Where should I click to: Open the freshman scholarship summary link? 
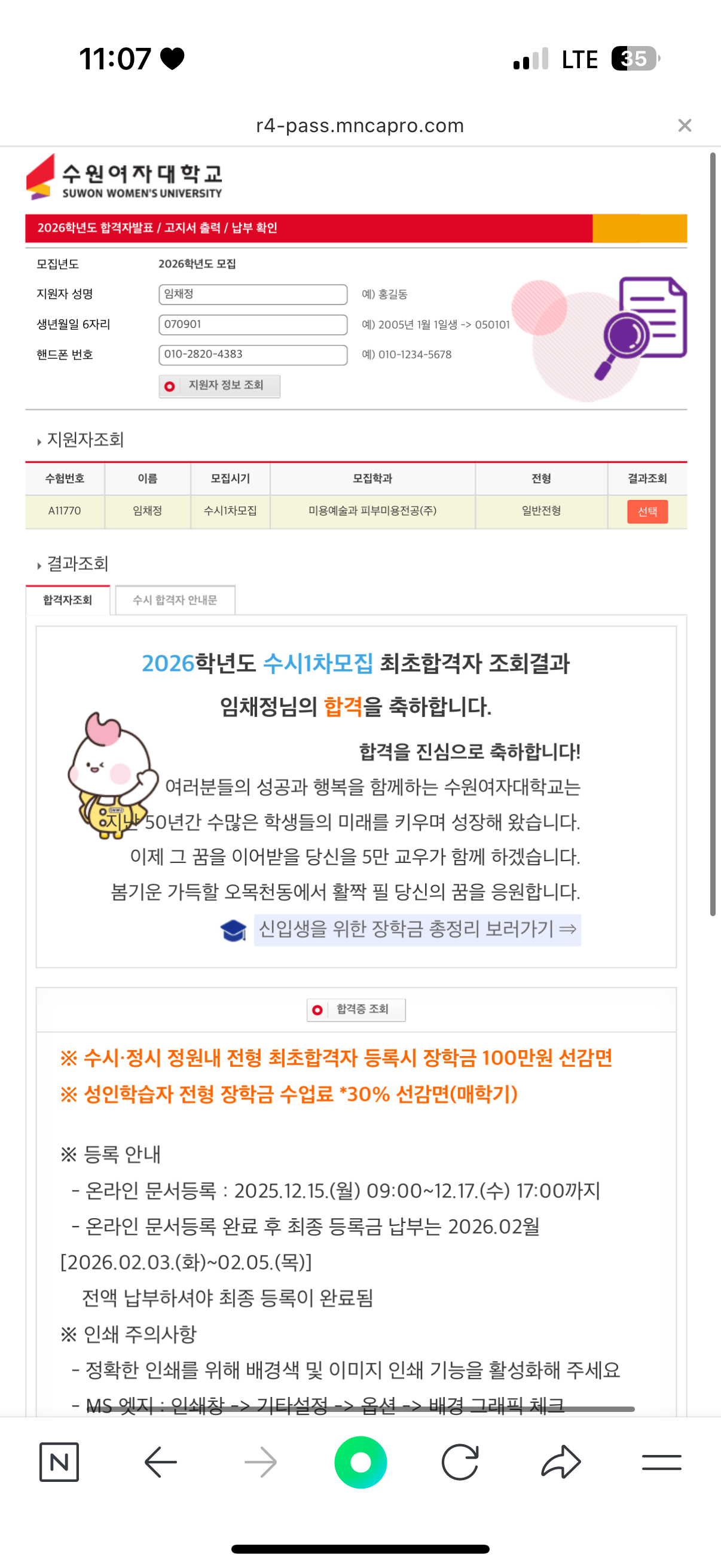(x=417, y=929)
